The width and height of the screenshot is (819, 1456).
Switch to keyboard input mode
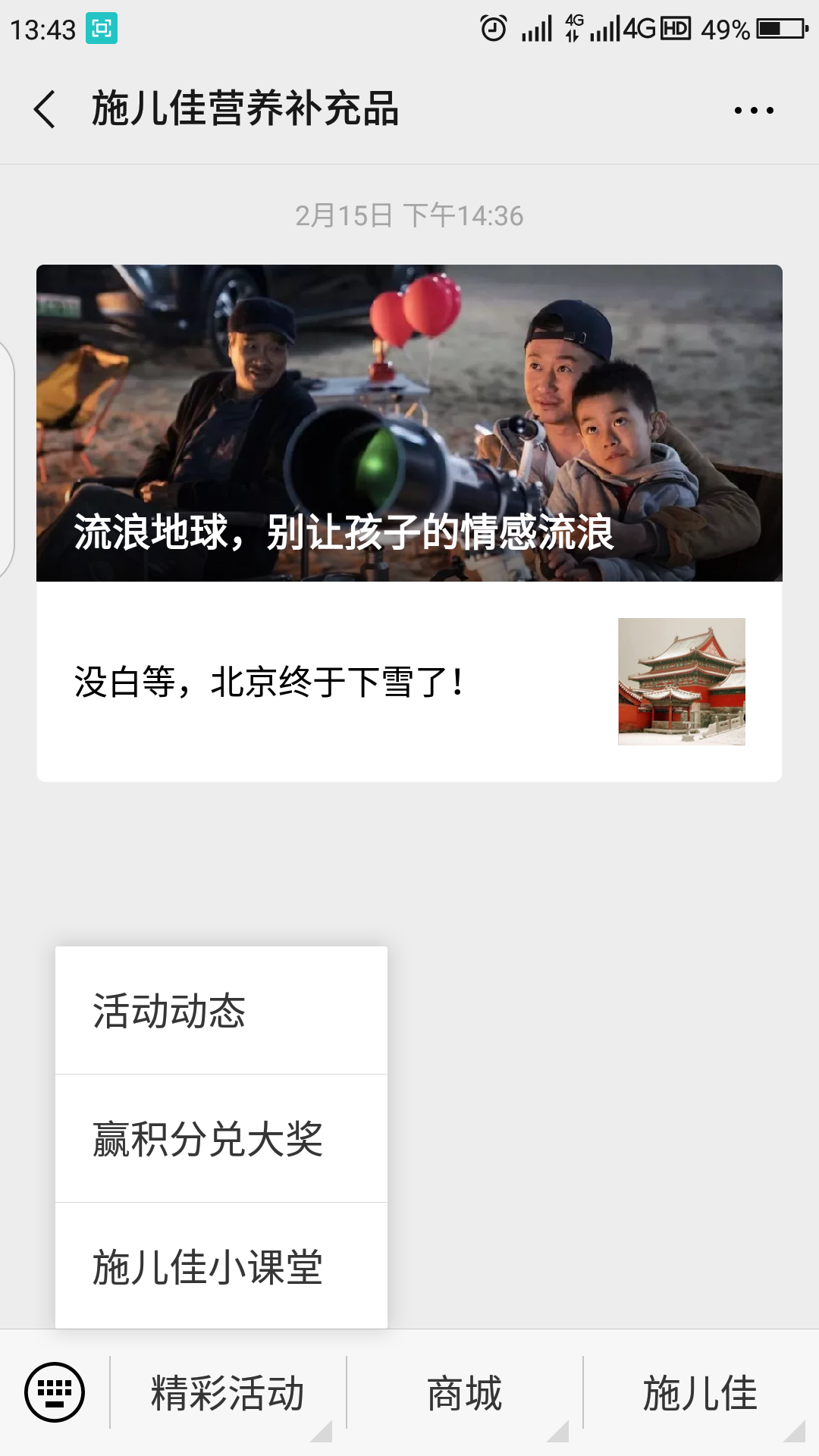(x=55, y=1392)
